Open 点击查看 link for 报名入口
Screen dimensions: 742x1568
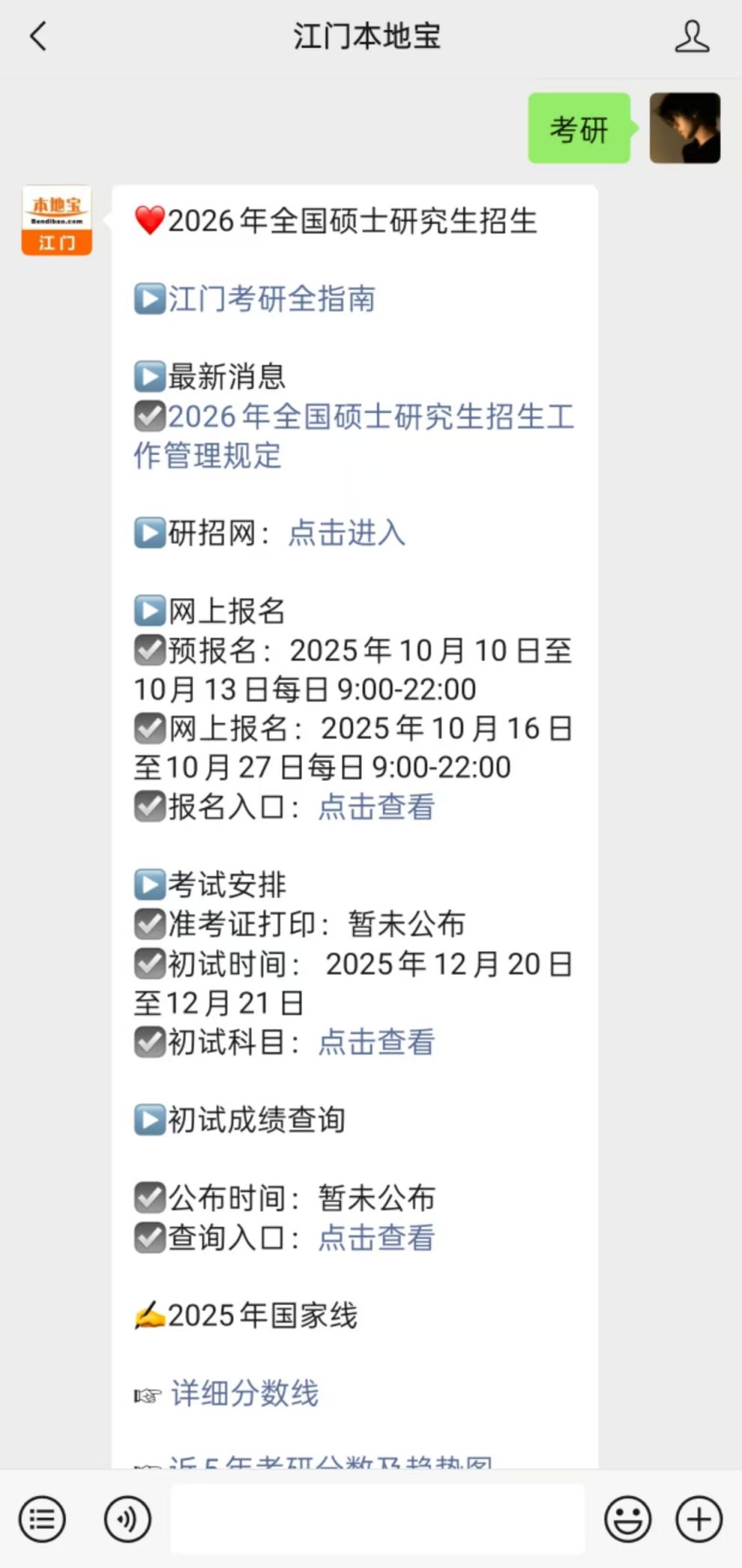[x=376, y=807]
